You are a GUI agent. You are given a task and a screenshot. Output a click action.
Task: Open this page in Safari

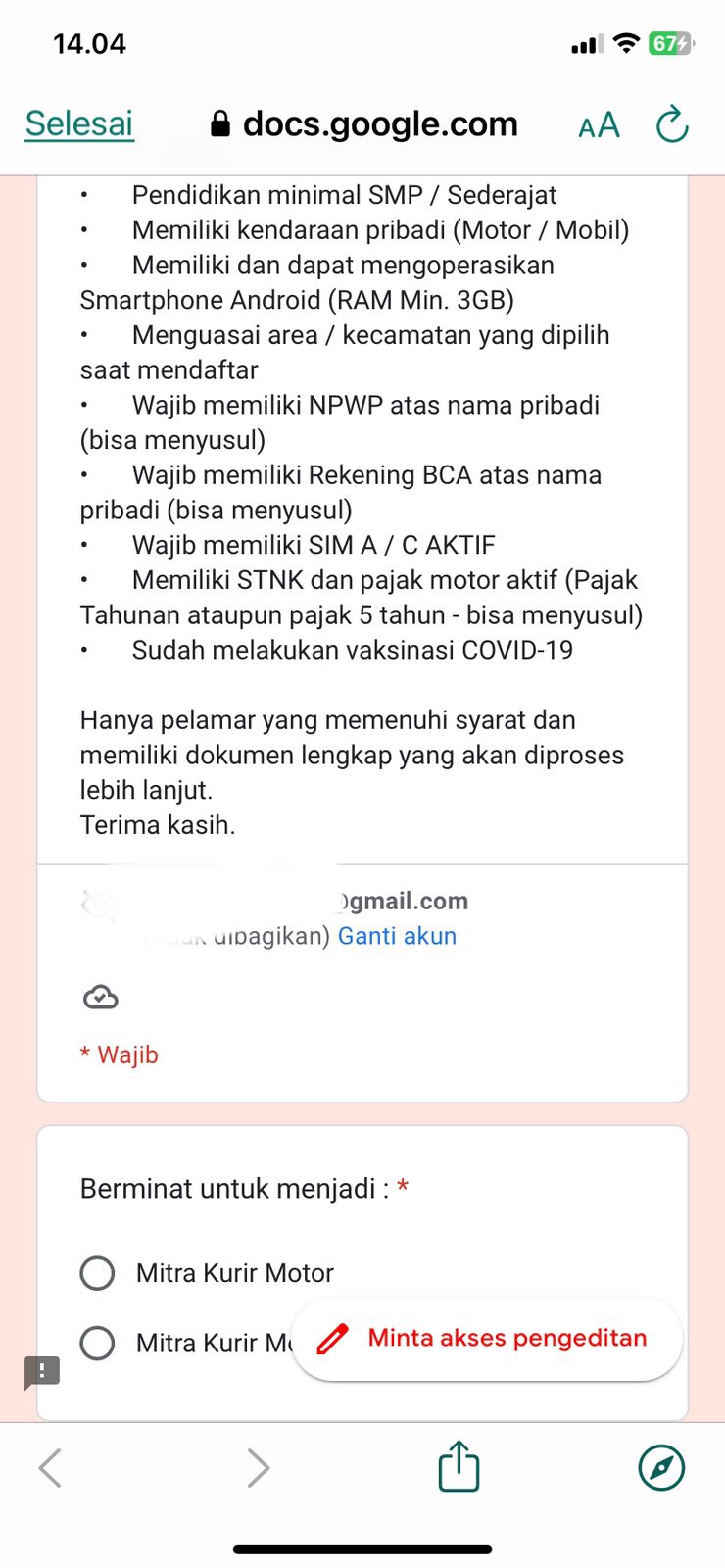point(661,1467)
